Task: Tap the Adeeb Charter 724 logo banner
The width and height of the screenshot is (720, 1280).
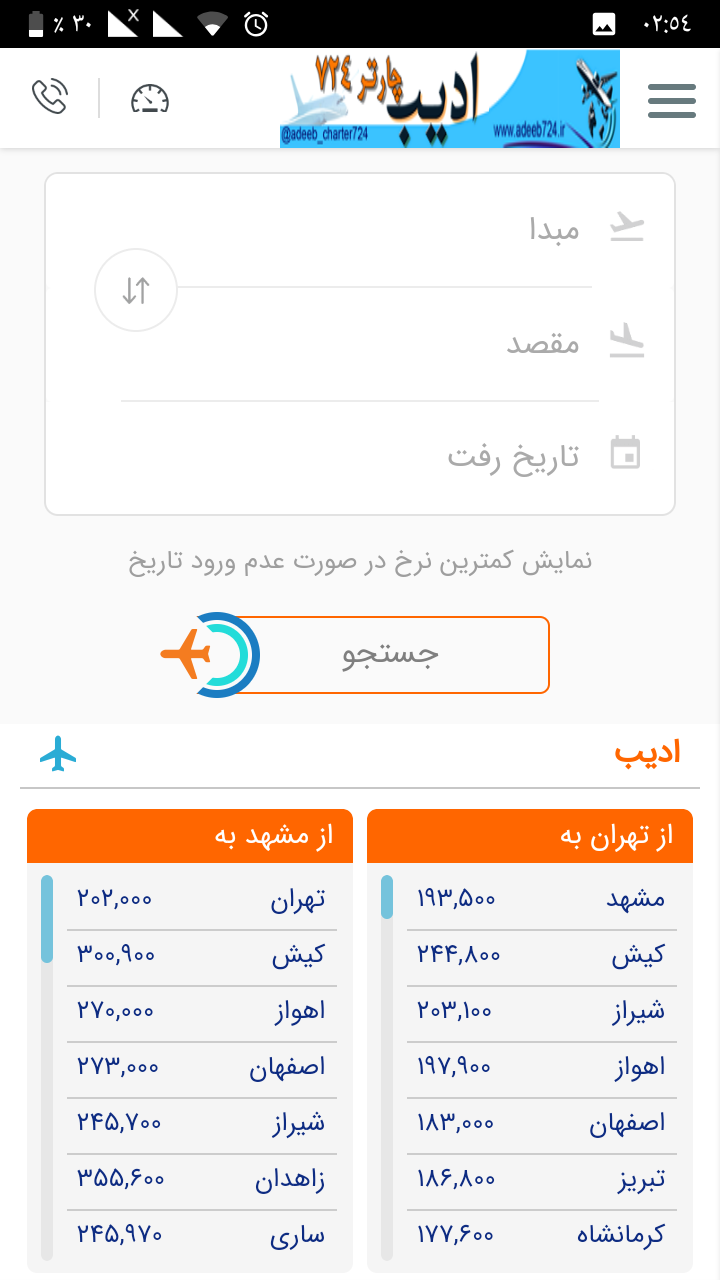Action: click(450, 97)
